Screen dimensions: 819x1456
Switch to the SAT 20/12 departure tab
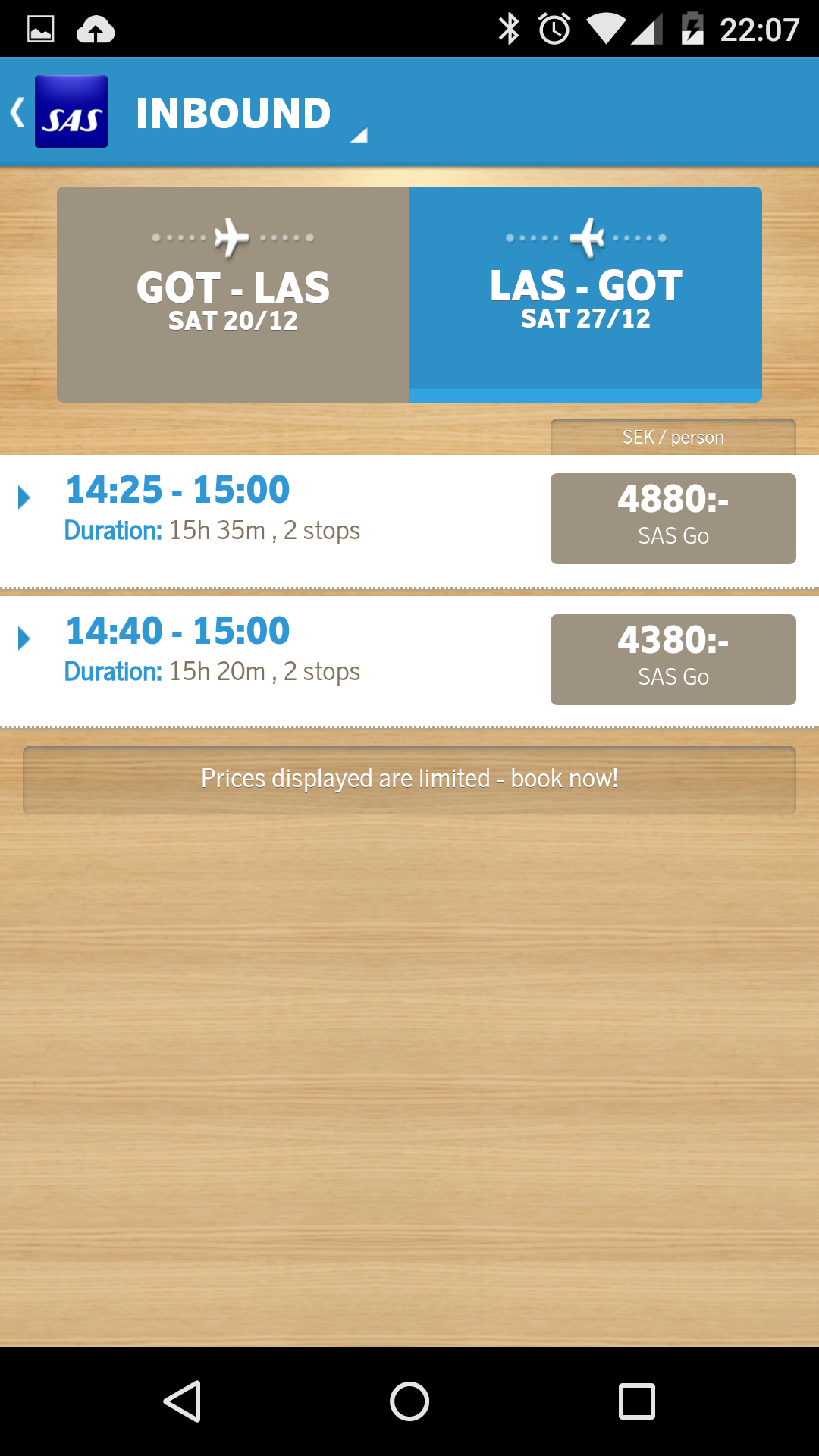click(233, 320)
